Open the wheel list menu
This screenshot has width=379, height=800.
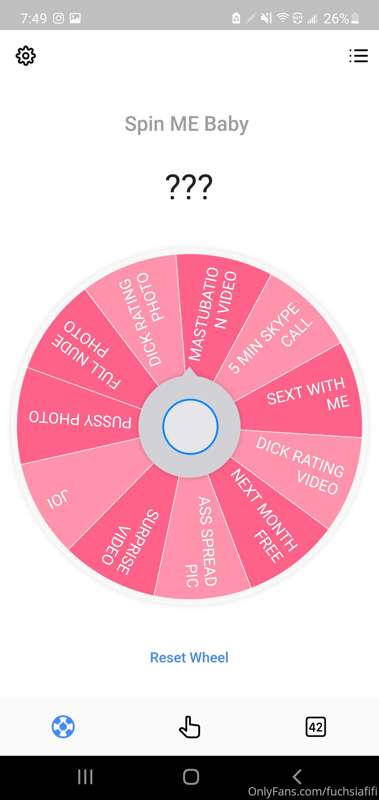[358, 56]
